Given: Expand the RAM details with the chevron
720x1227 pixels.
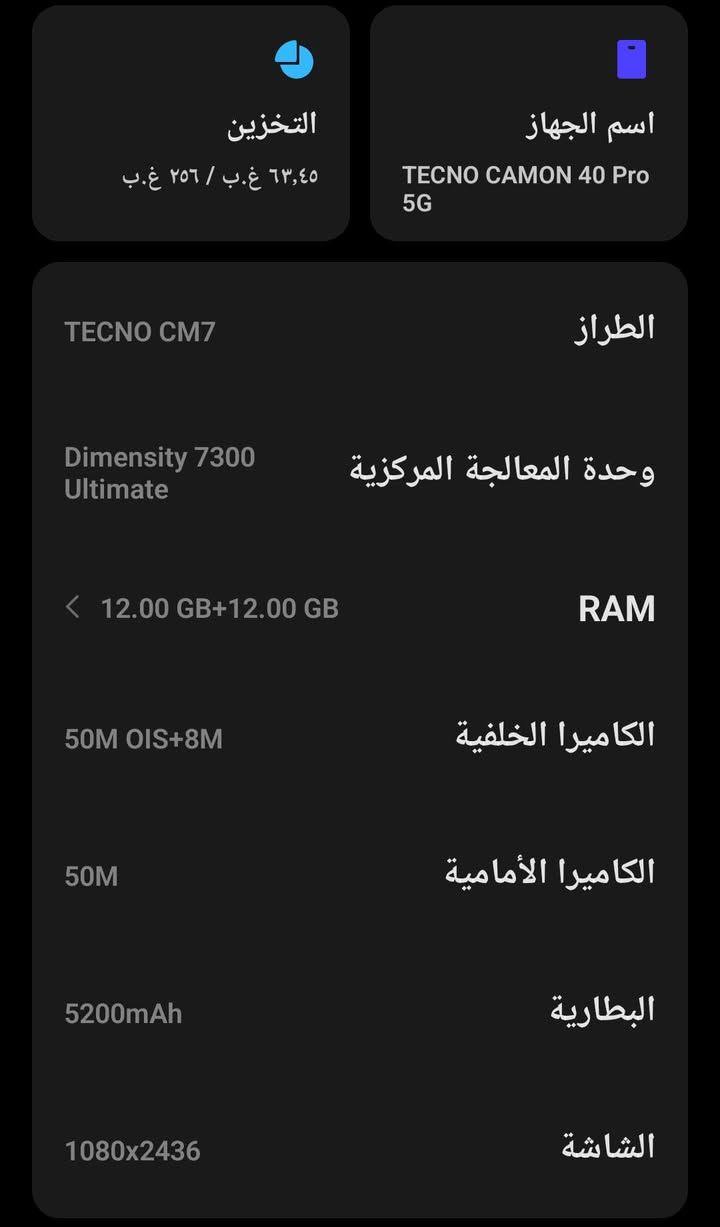Looking at the screenshot, I should click(71, 607).
